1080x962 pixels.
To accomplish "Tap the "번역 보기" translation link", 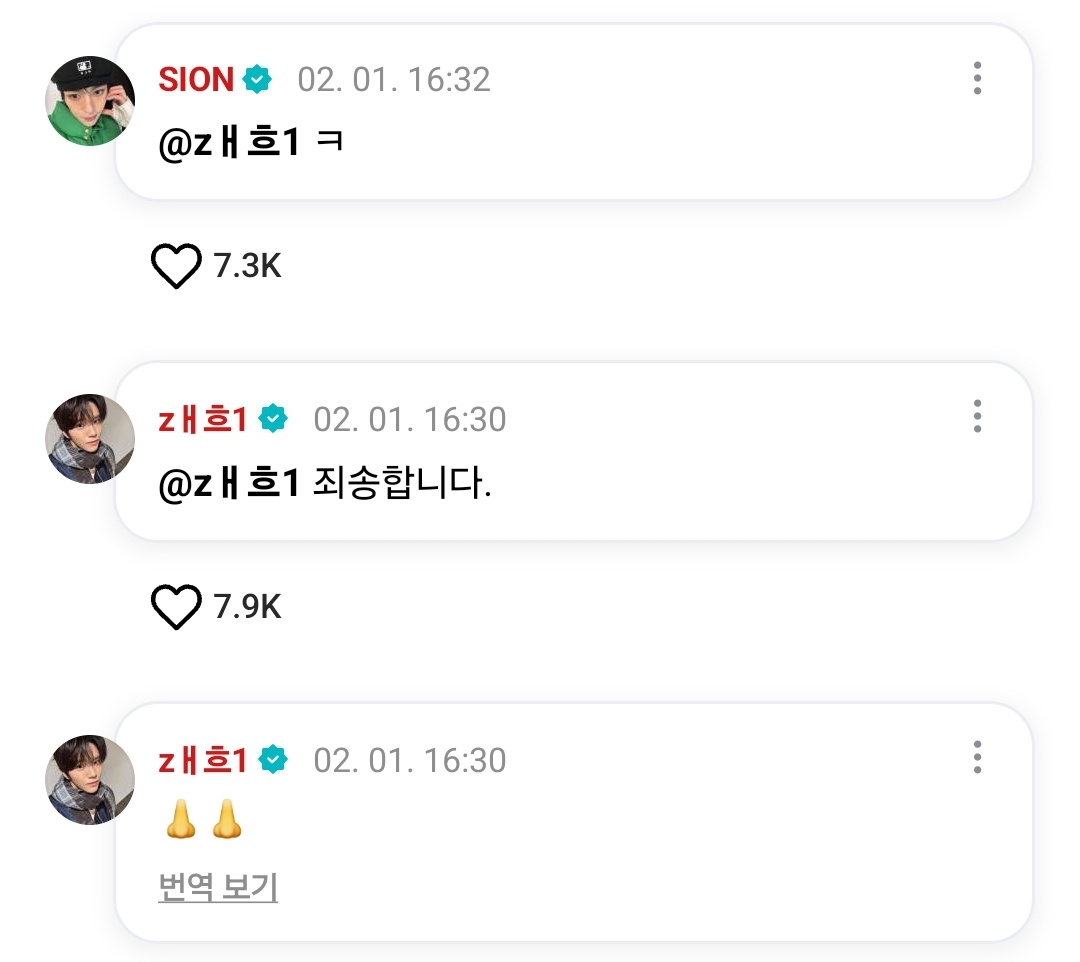I will 218,887.
